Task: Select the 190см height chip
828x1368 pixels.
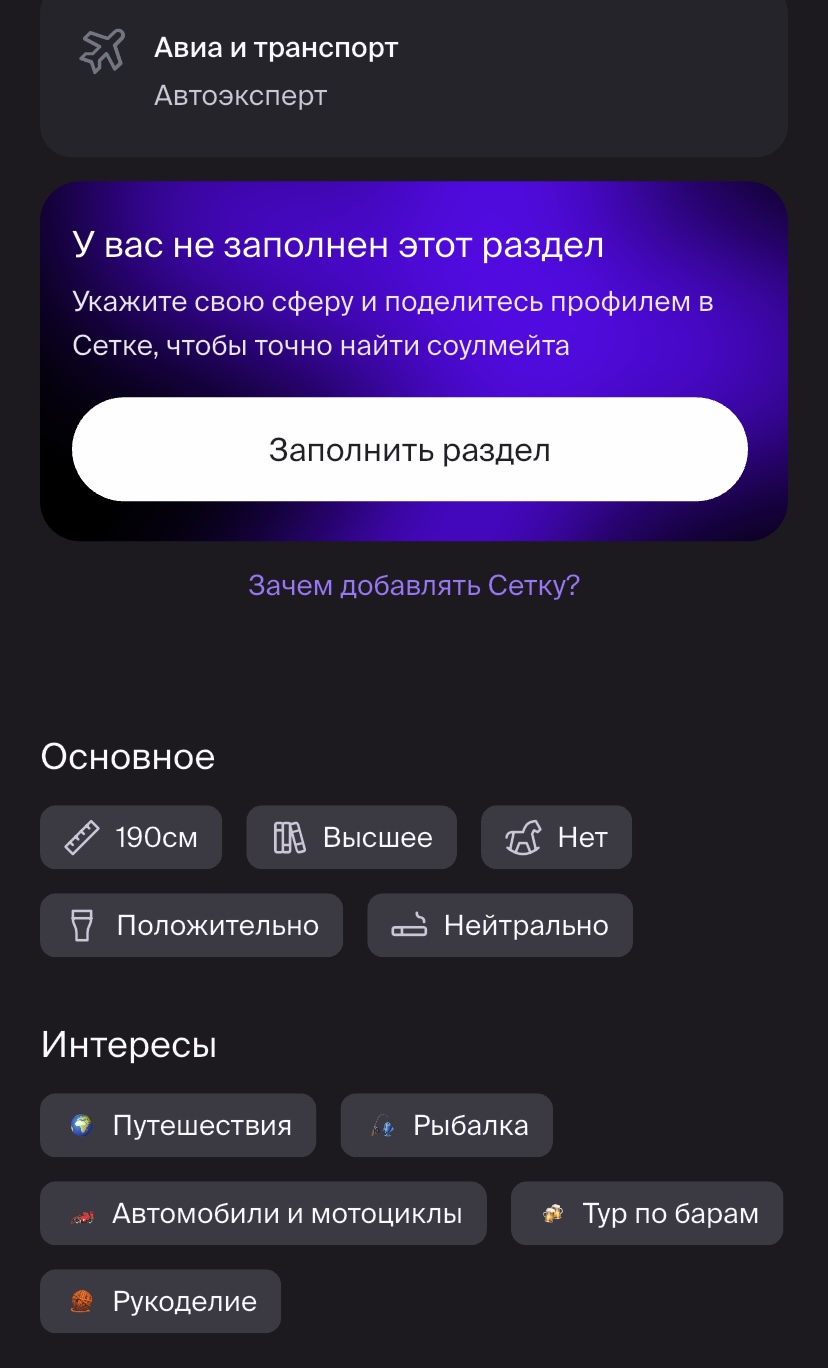Action: (131, 837)
